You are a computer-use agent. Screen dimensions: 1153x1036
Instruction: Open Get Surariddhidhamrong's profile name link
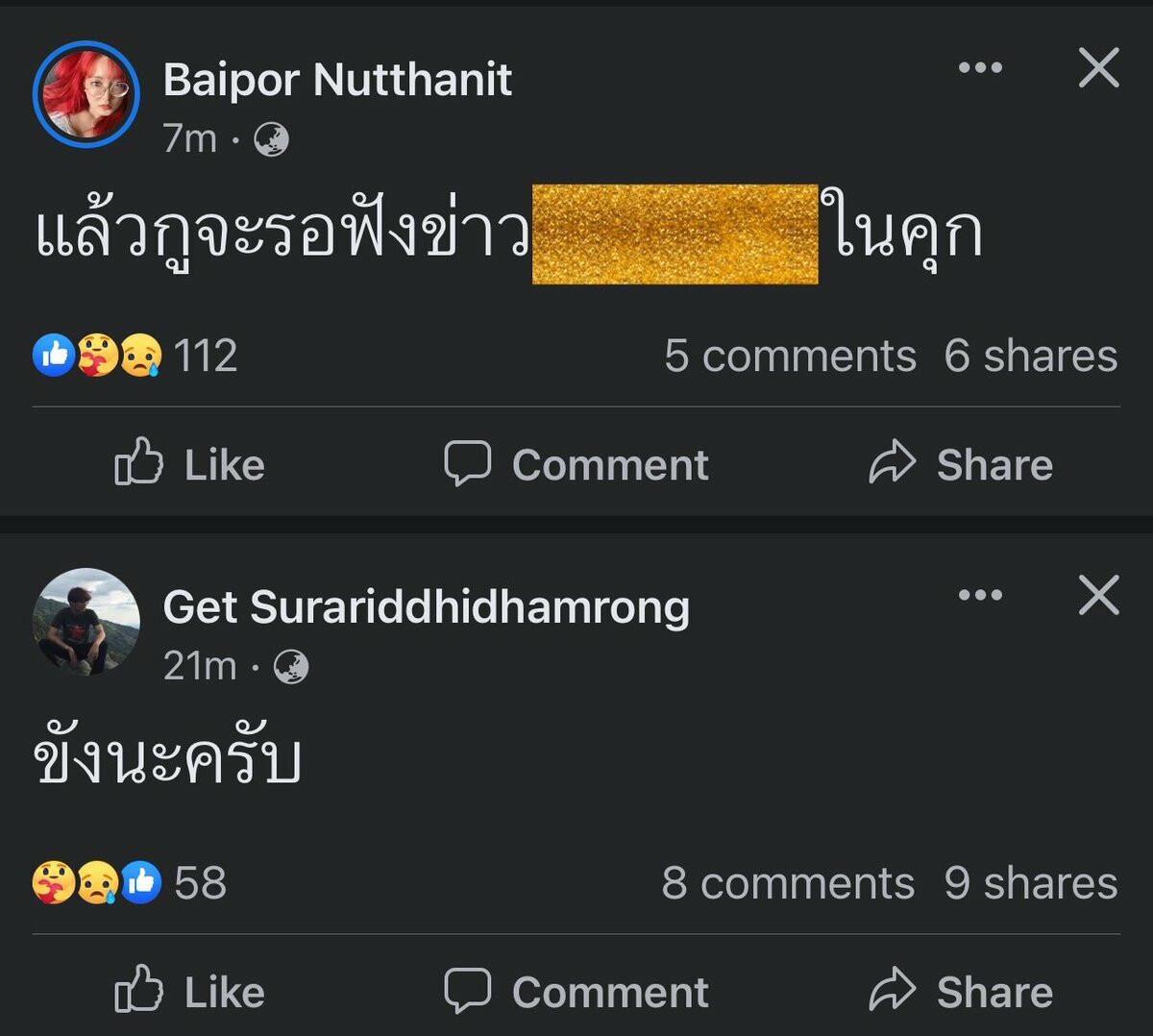pos(426,607)
